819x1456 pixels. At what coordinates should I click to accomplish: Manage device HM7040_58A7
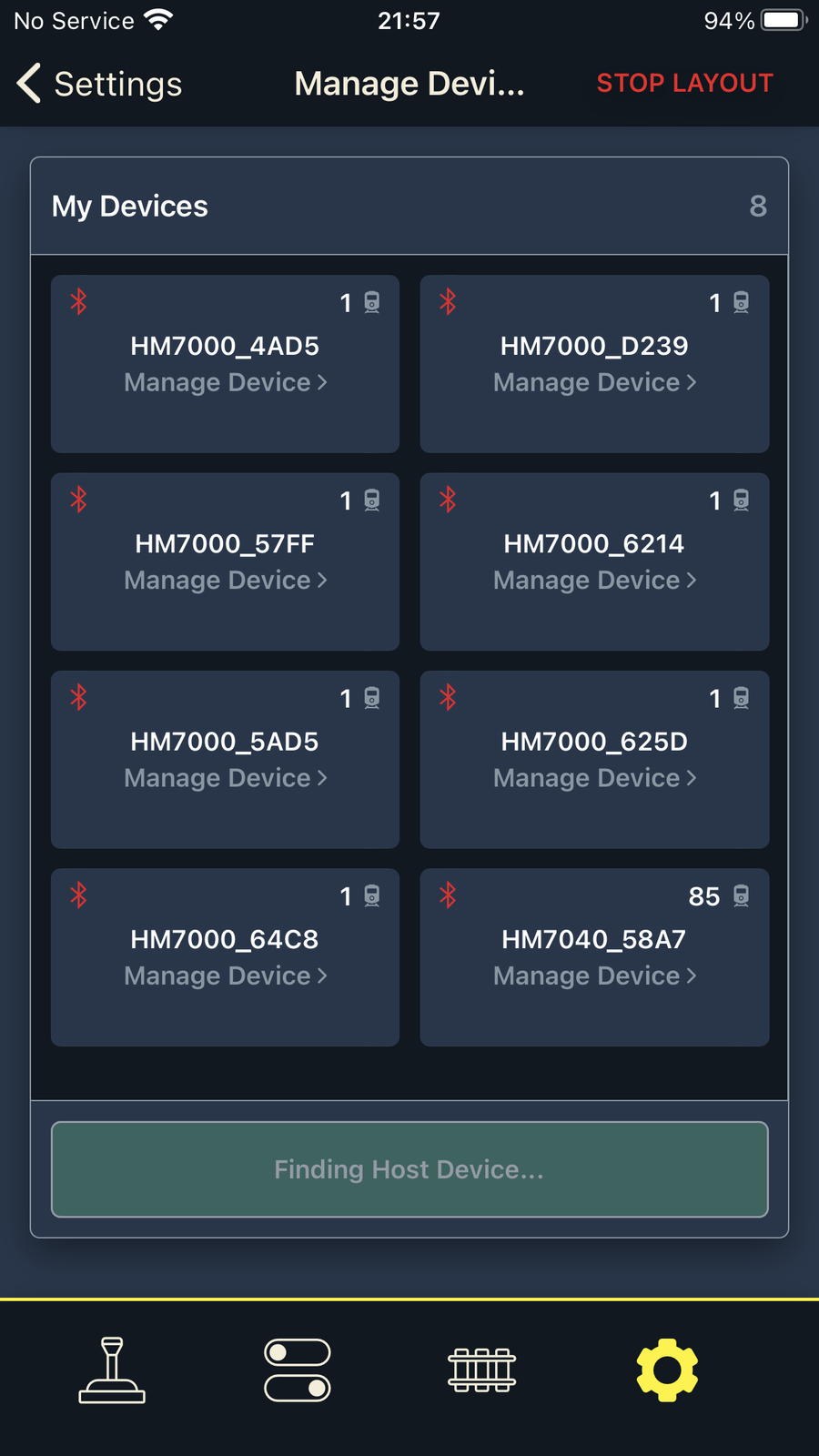pyautogui.click(x=594, y=976)
